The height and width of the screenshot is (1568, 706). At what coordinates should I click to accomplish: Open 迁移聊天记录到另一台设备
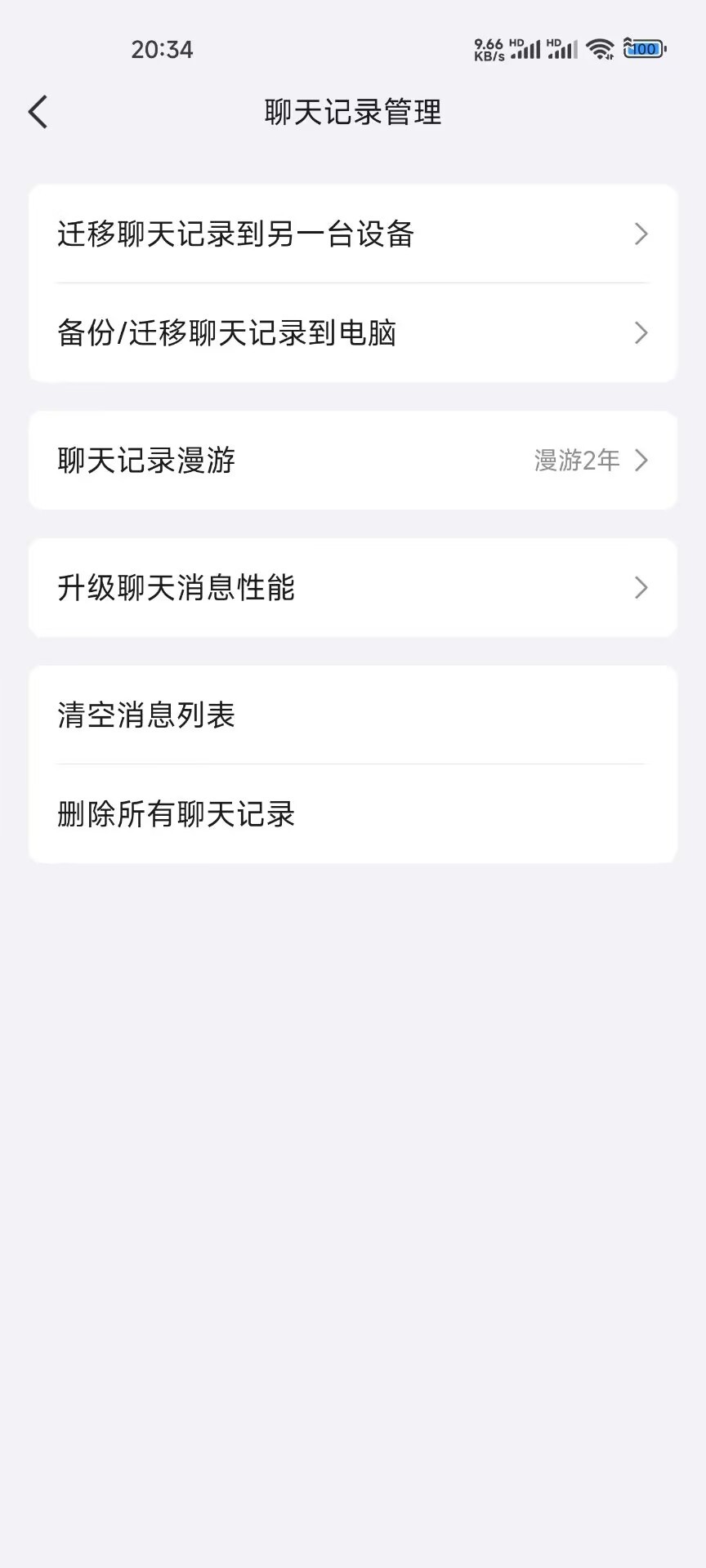pos(353,234)
